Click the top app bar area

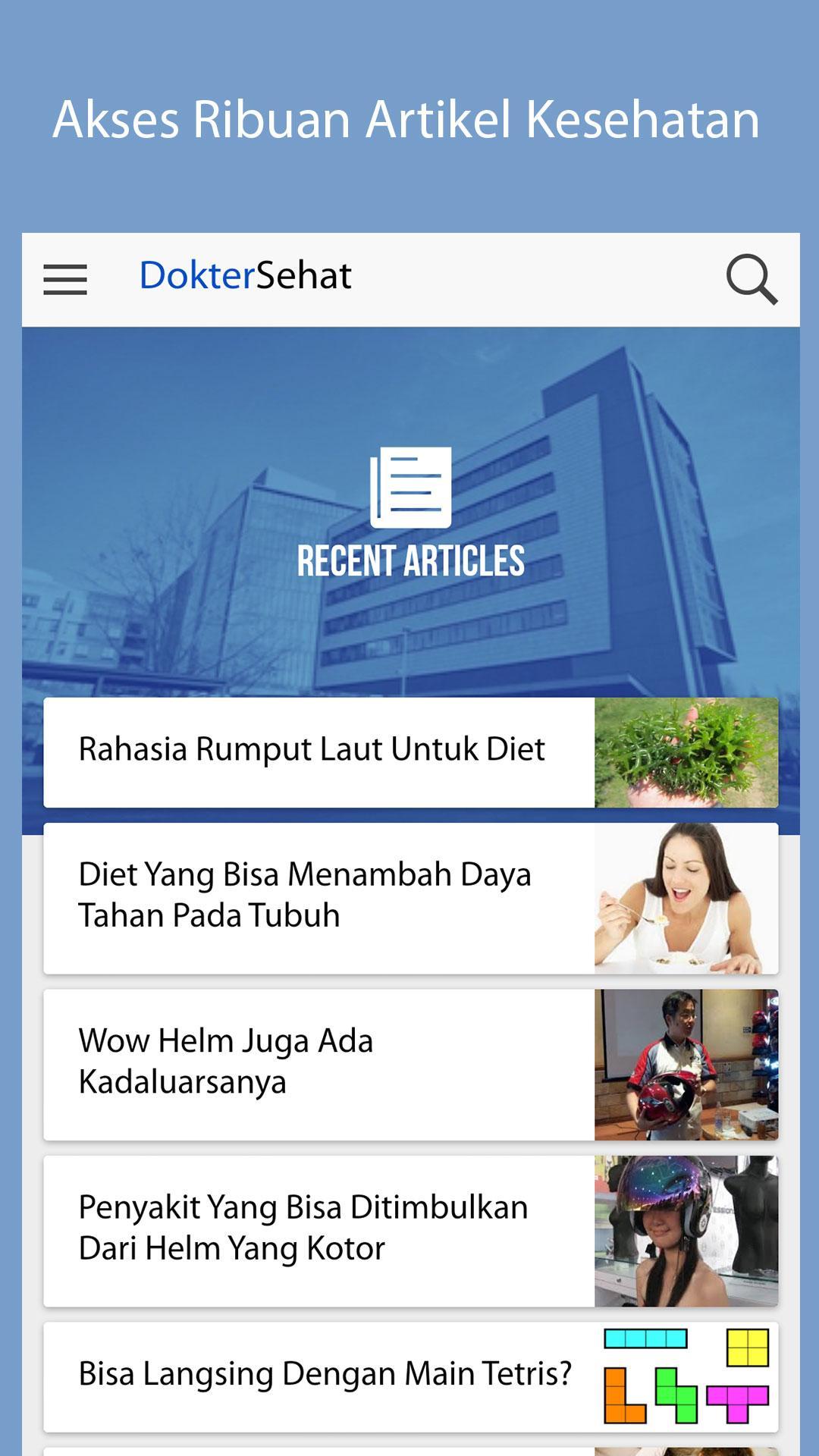tap(409, 279)
